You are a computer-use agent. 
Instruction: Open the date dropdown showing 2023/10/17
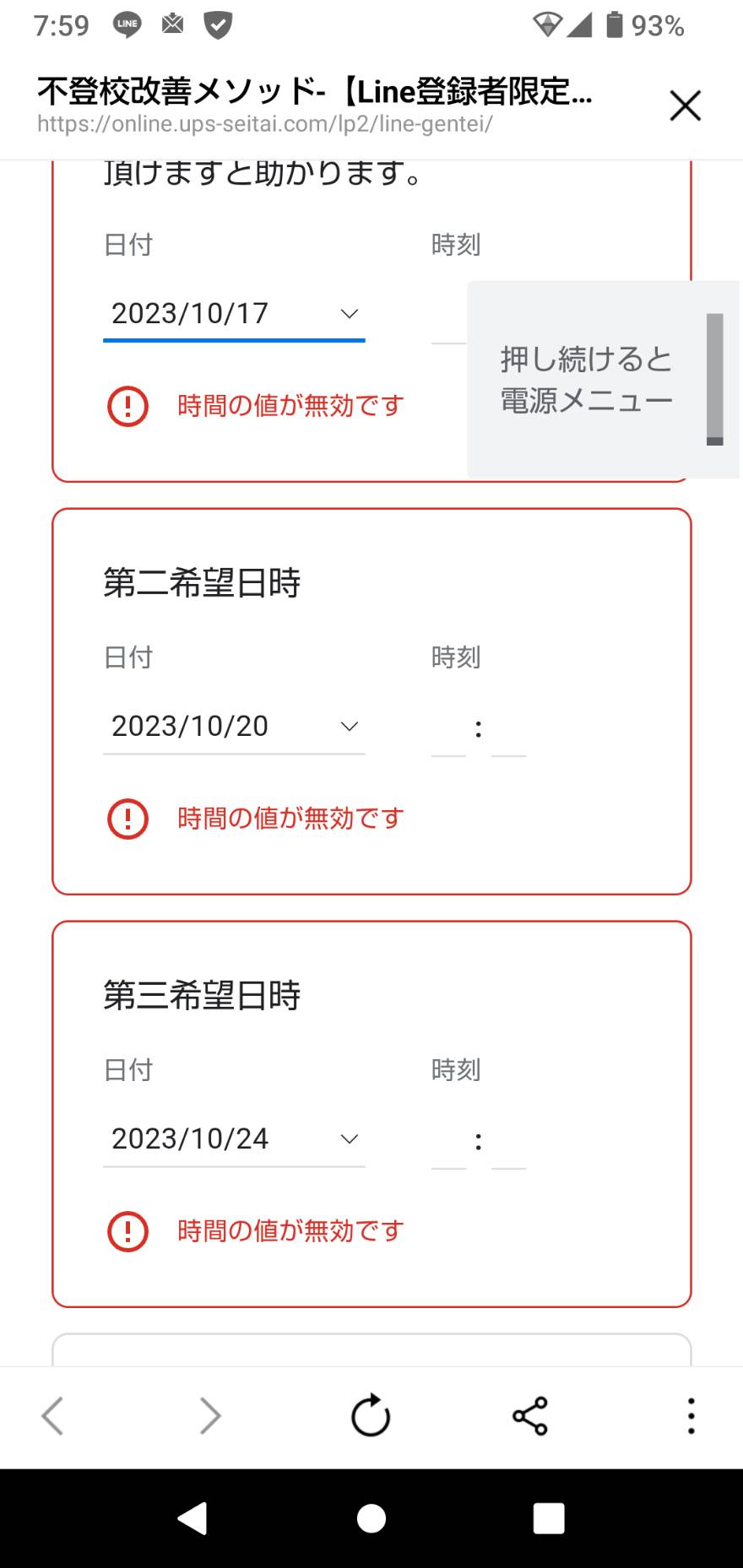[x=234, y=314]
